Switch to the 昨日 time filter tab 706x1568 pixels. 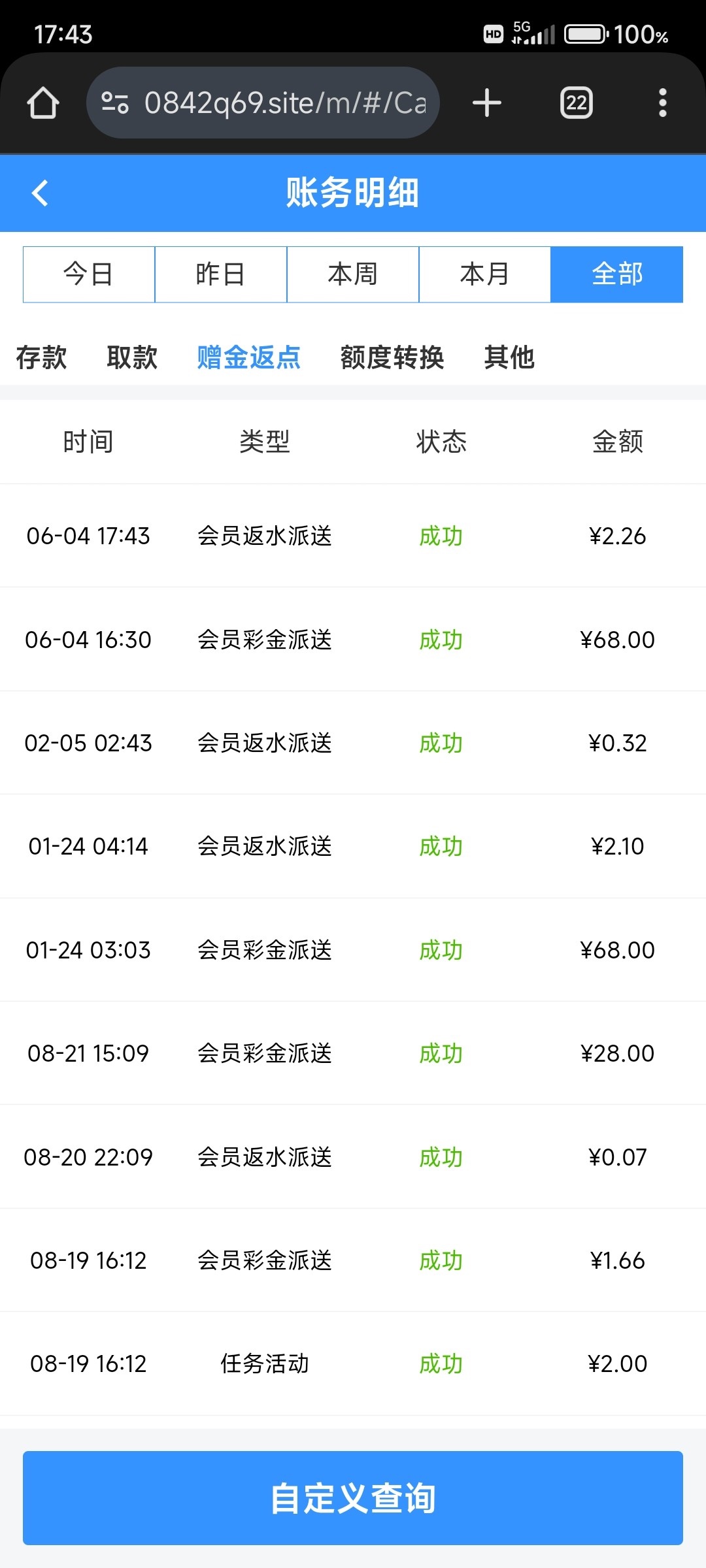click(220, 274)
